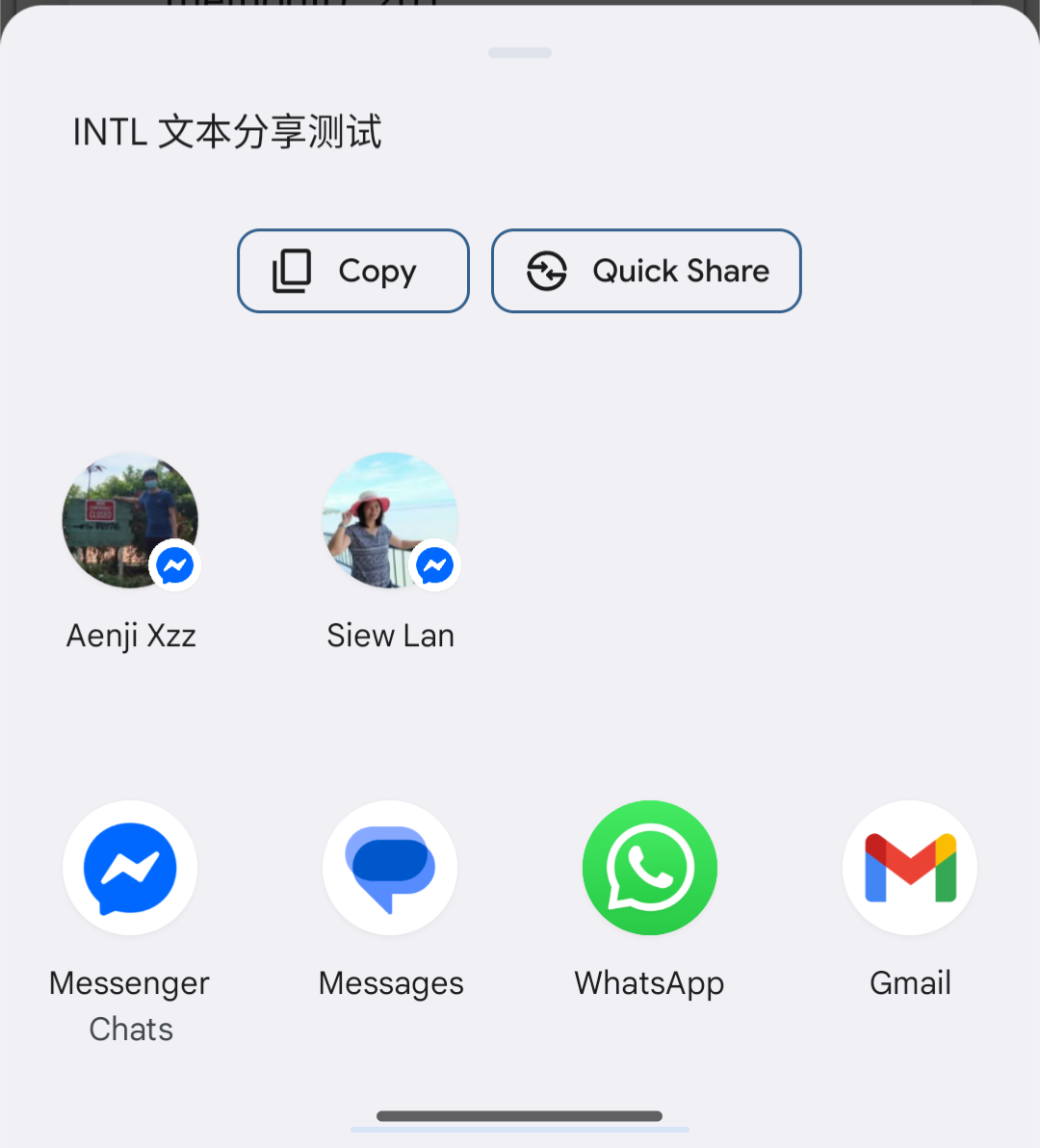The image size is (1040, 1148).
Task: Tap the shared text title 'INTL 文本分享测试'
Action: click(x=227, y=132)
